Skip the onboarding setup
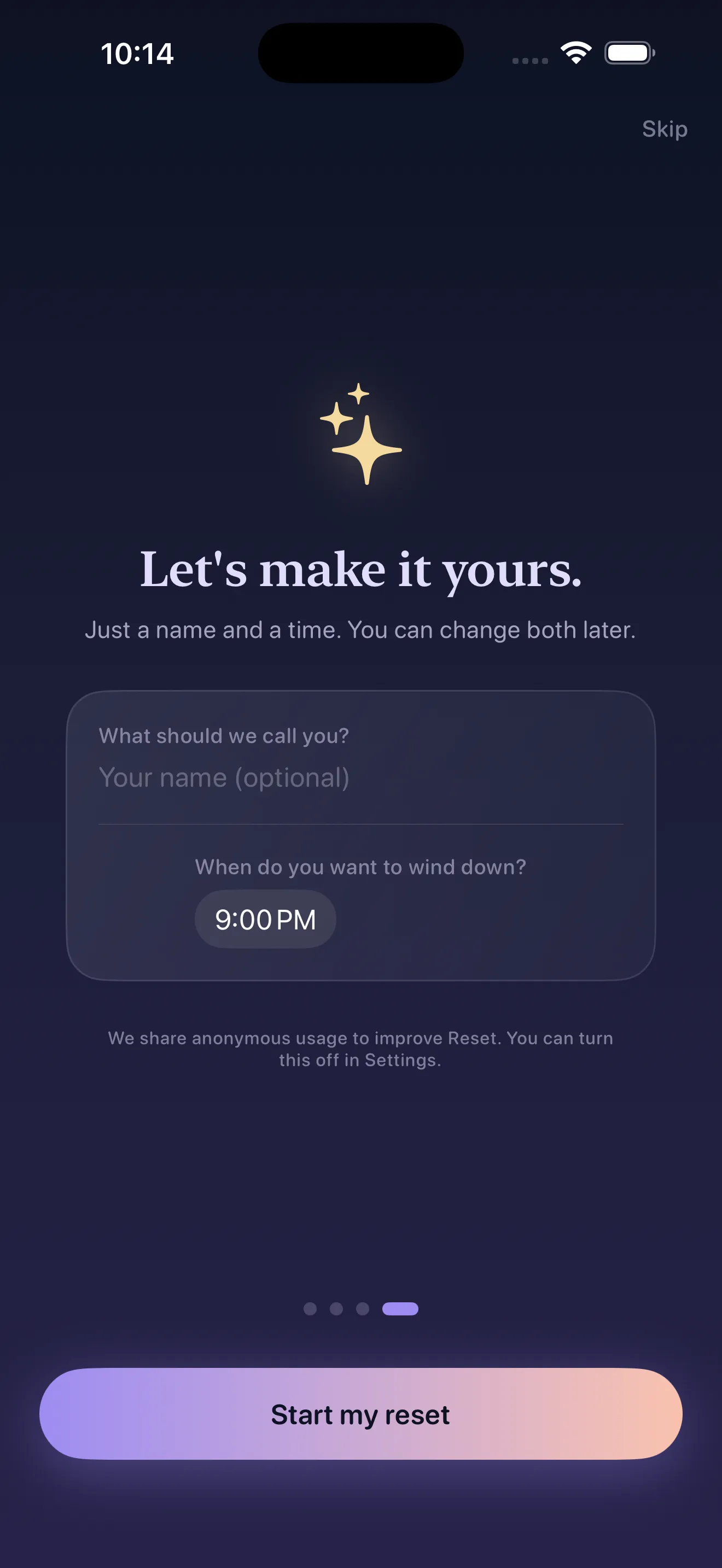The height and width of the screenshot is (1568, 722). (x=664, y=129)
